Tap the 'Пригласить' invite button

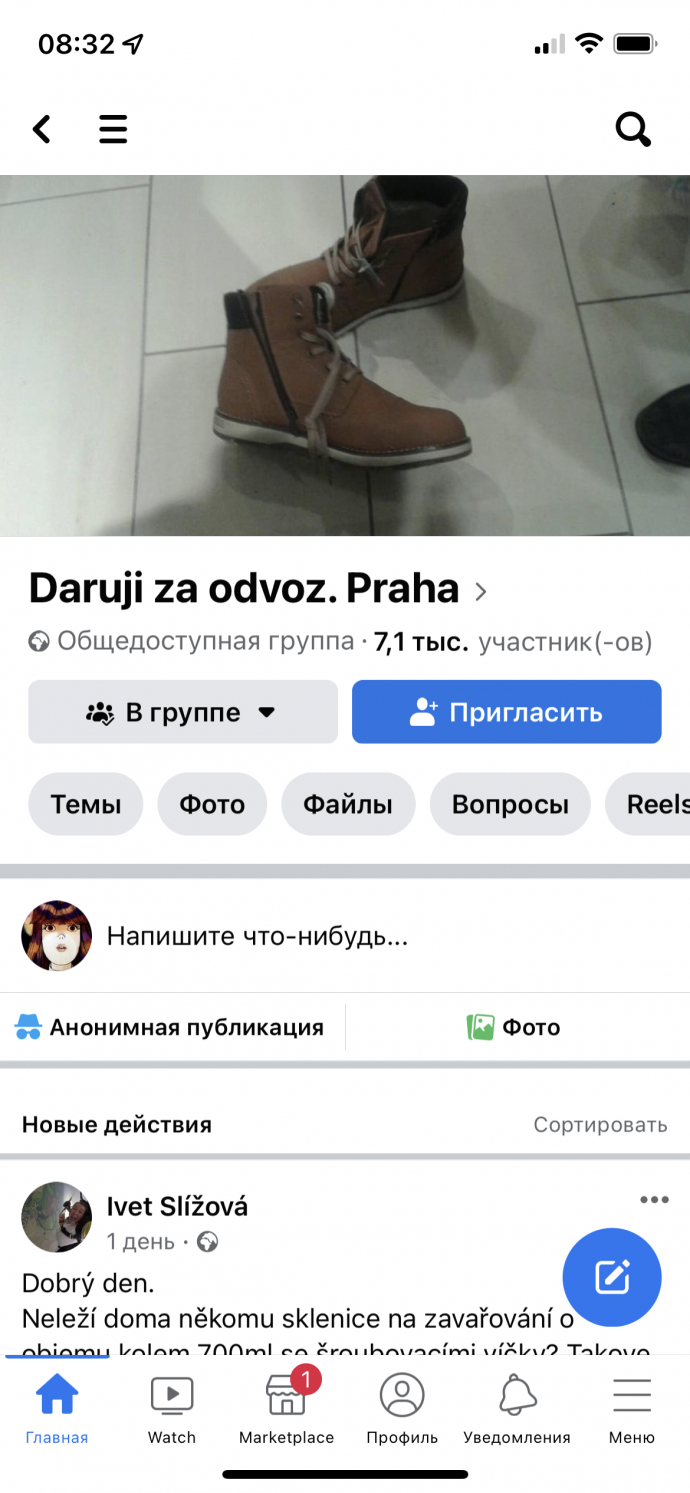pos(506,712)
